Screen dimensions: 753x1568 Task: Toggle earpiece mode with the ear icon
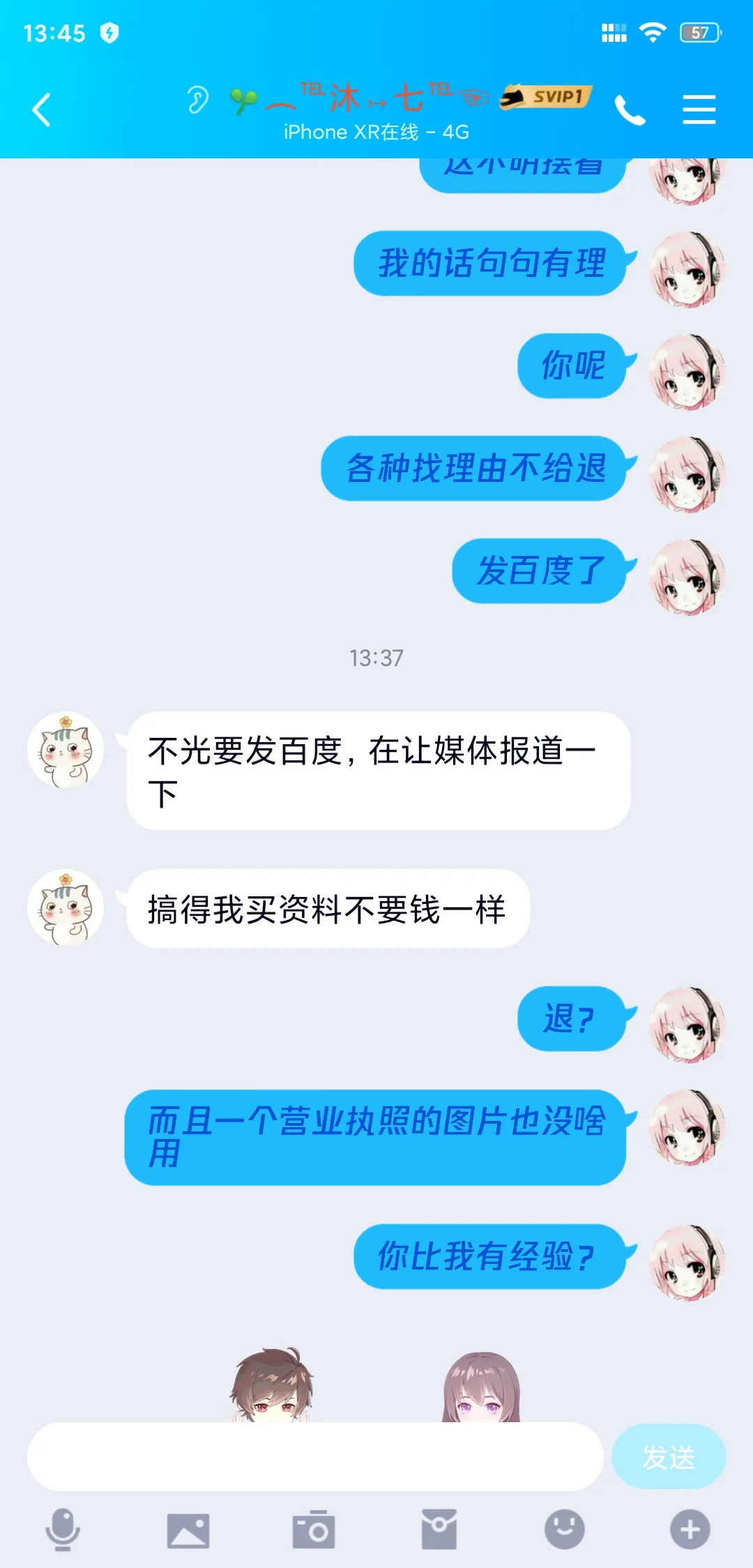point(197,100)
